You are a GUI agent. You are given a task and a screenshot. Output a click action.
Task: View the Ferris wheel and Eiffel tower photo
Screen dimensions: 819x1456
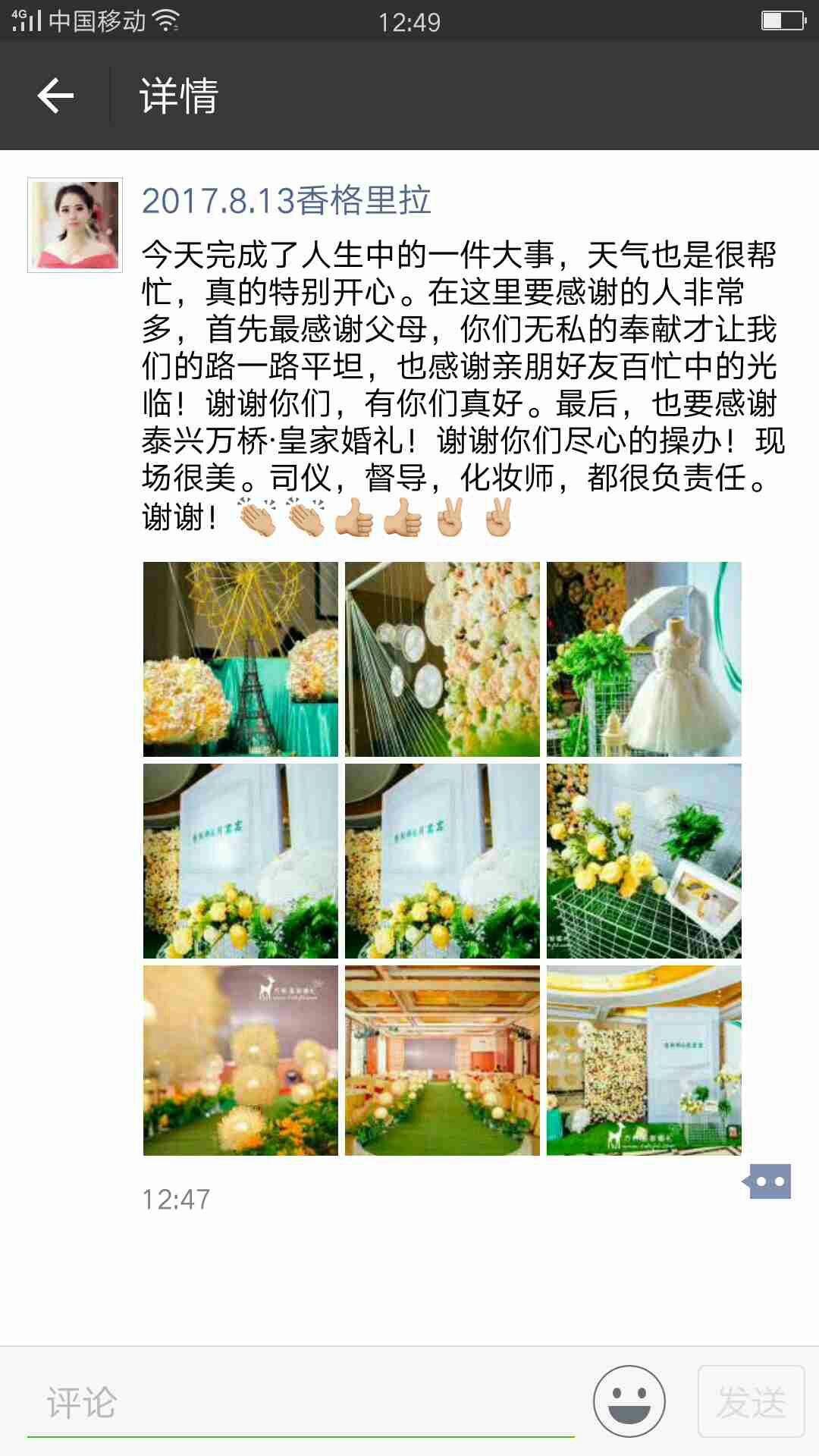(x=240, y=659)
